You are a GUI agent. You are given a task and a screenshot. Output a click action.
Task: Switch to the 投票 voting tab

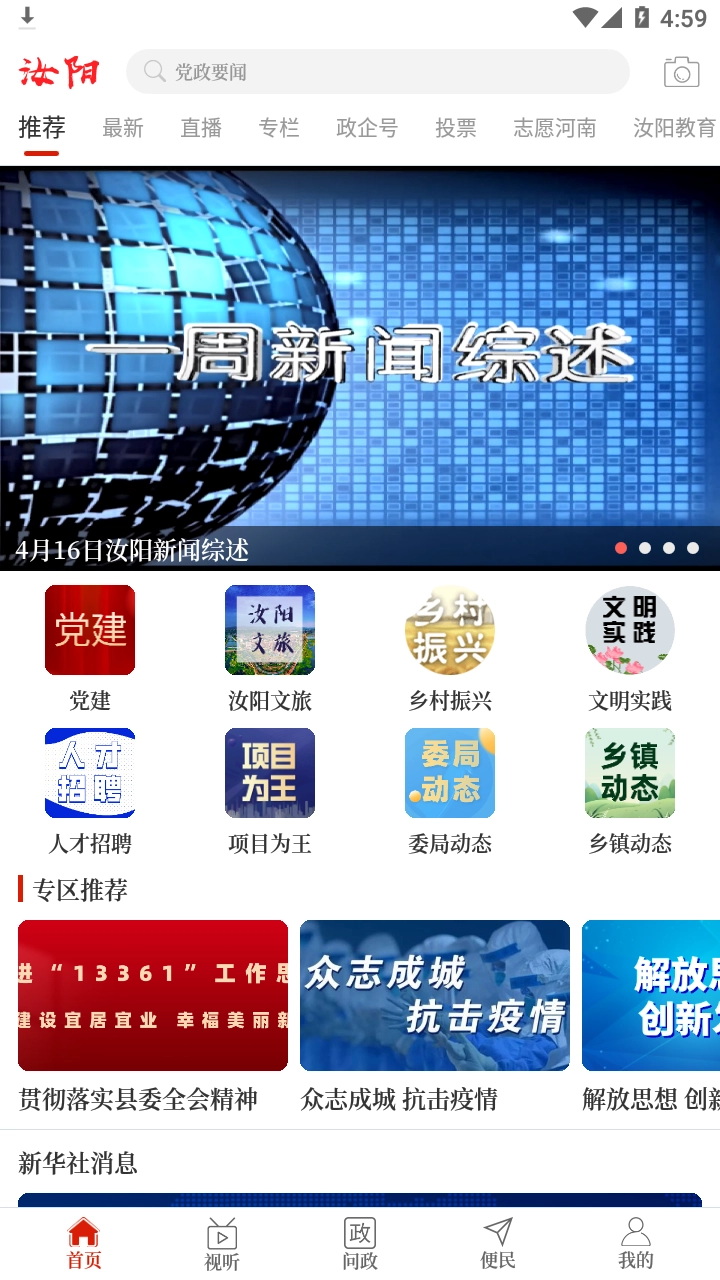456,128
